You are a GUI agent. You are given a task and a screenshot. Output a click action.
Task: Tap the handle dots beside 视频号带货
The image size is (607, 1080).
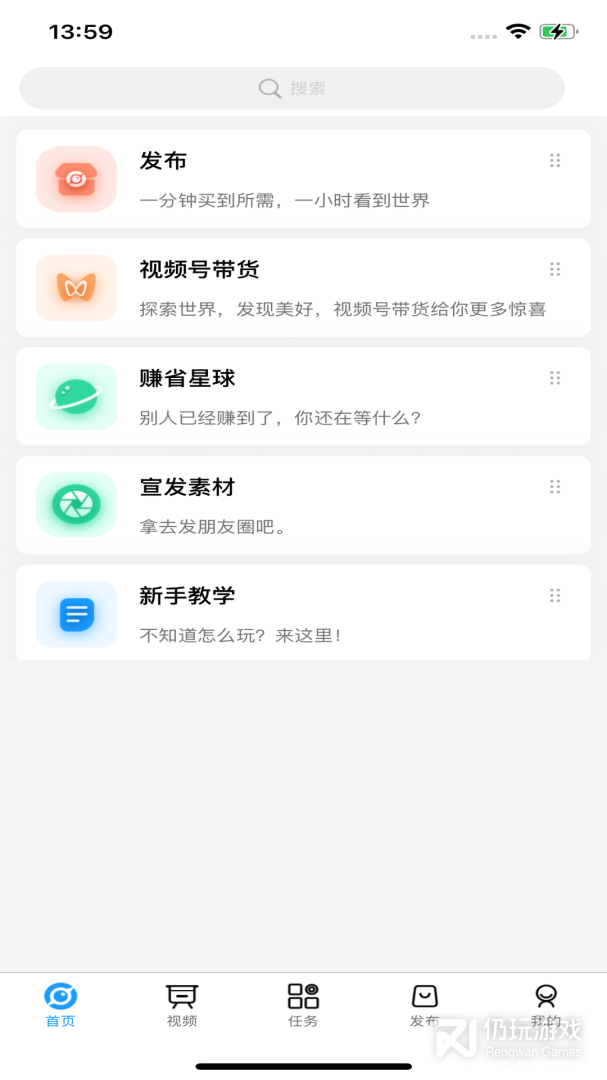click(x=555, y=269)
